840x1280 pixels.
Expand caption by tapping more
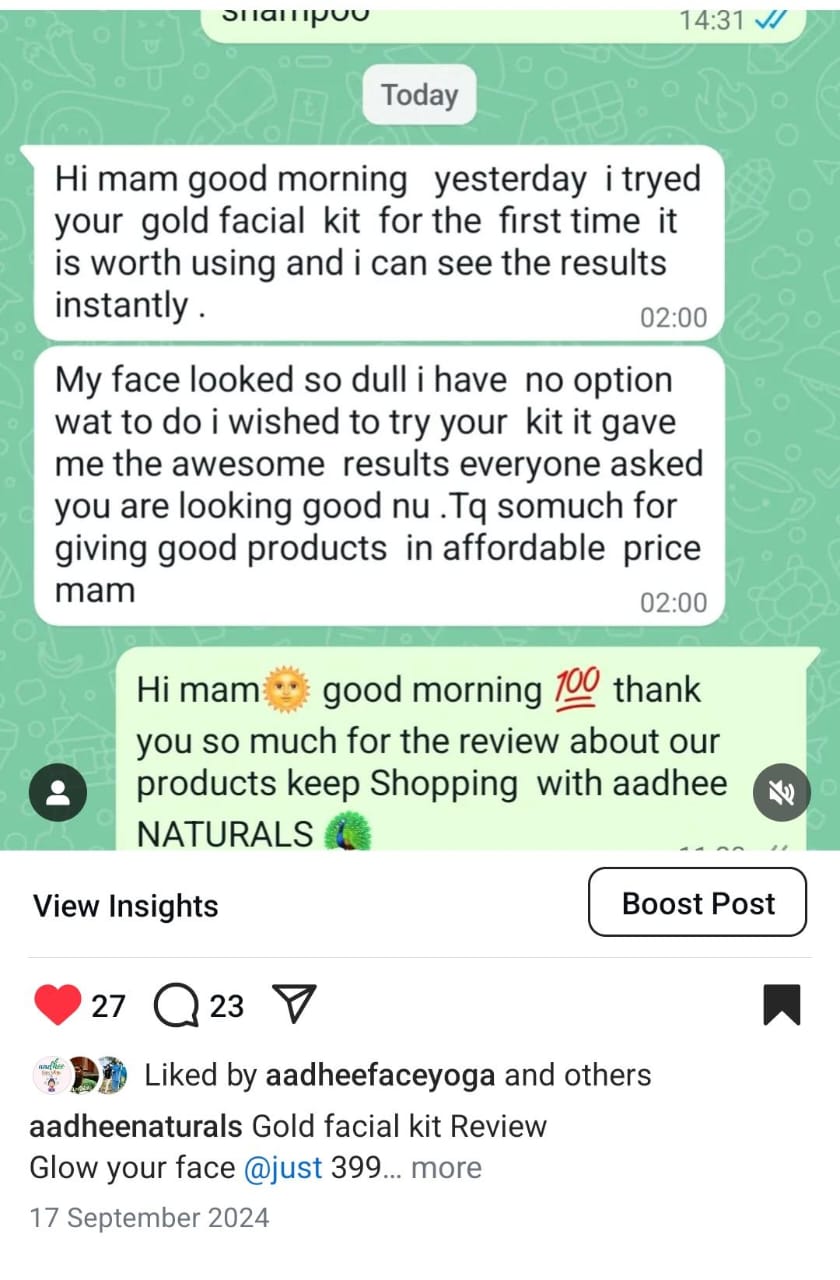coord(446,1167)
